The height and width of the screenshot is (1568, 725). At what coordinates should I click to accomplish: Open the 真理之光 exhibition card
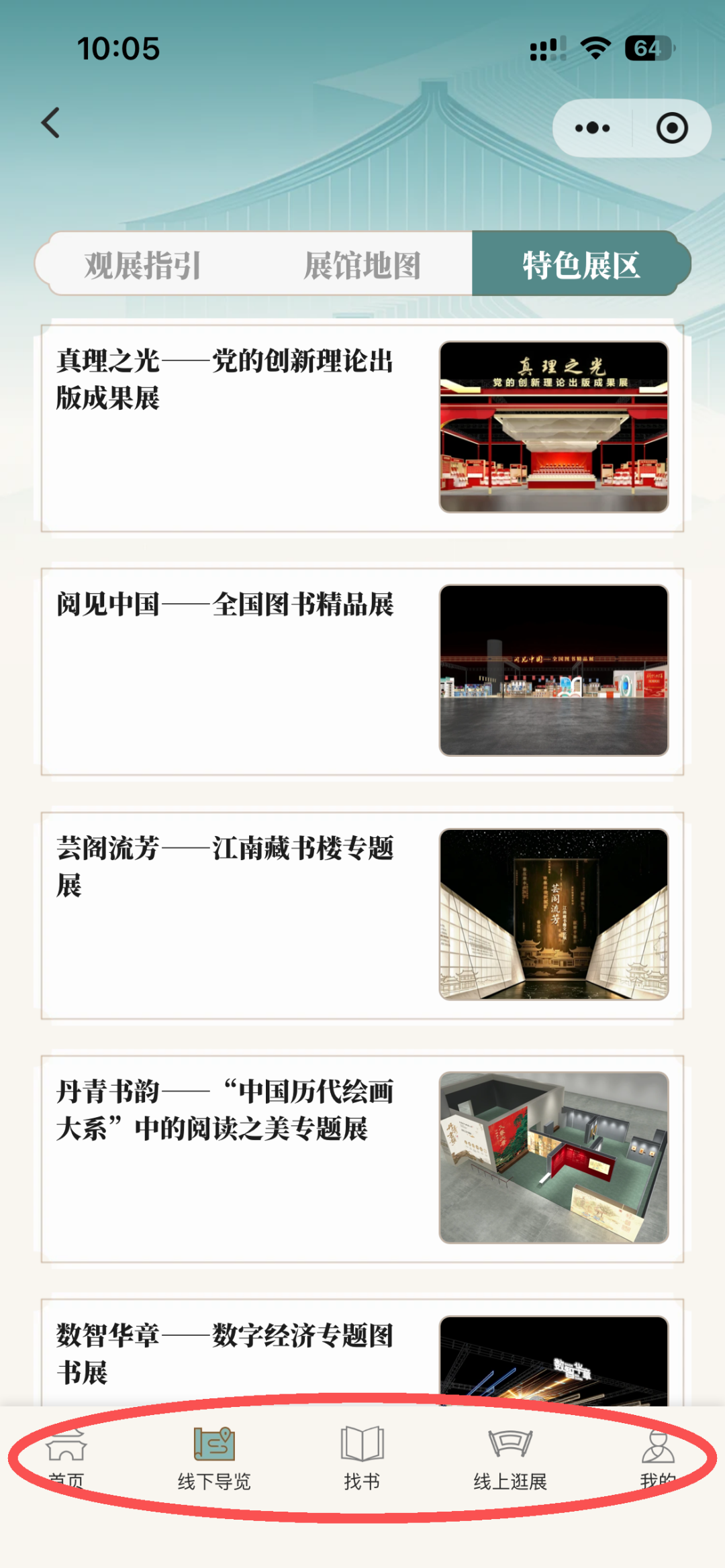[362, 428]
